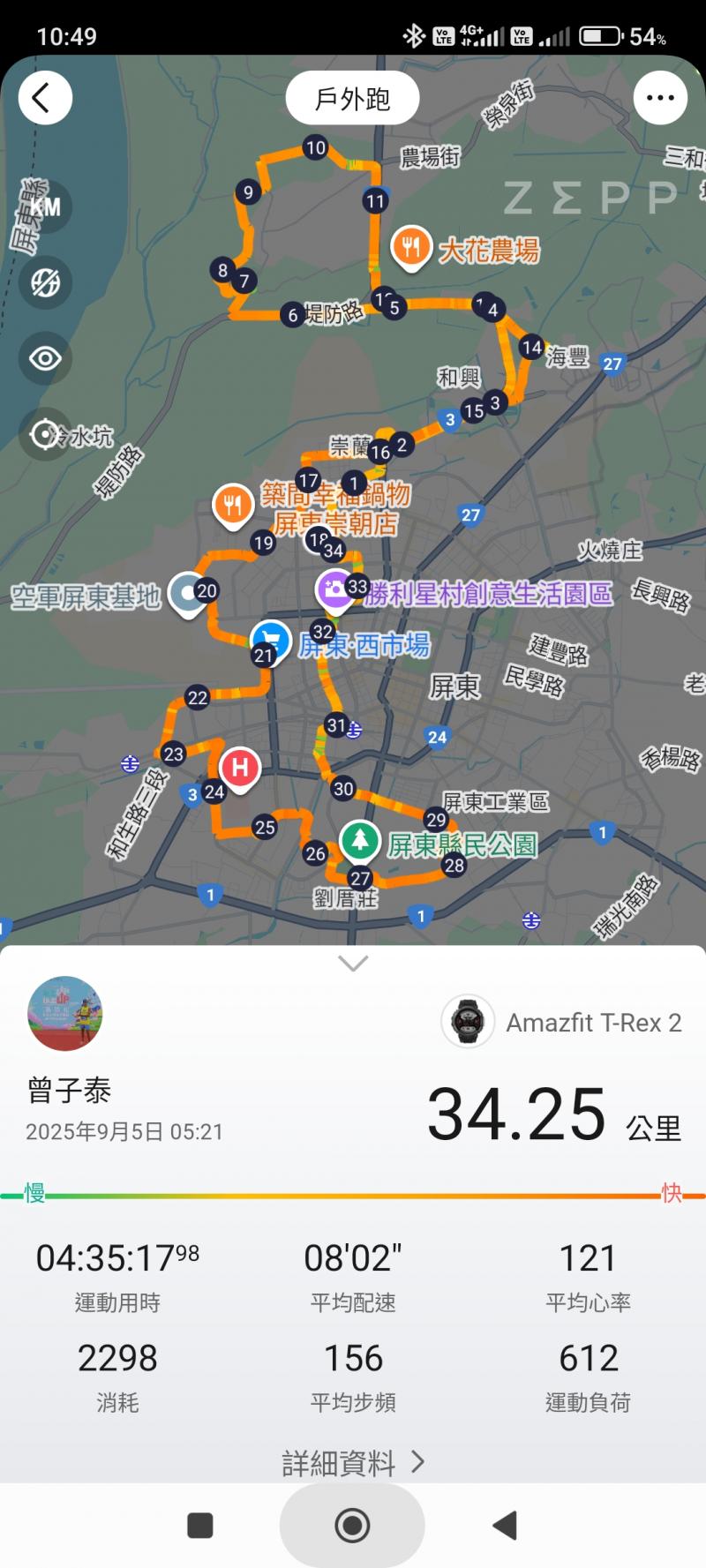Open recent apps from the navigation bar
This screenshot has width=706, height=1568.
[x=200, y=1525]
